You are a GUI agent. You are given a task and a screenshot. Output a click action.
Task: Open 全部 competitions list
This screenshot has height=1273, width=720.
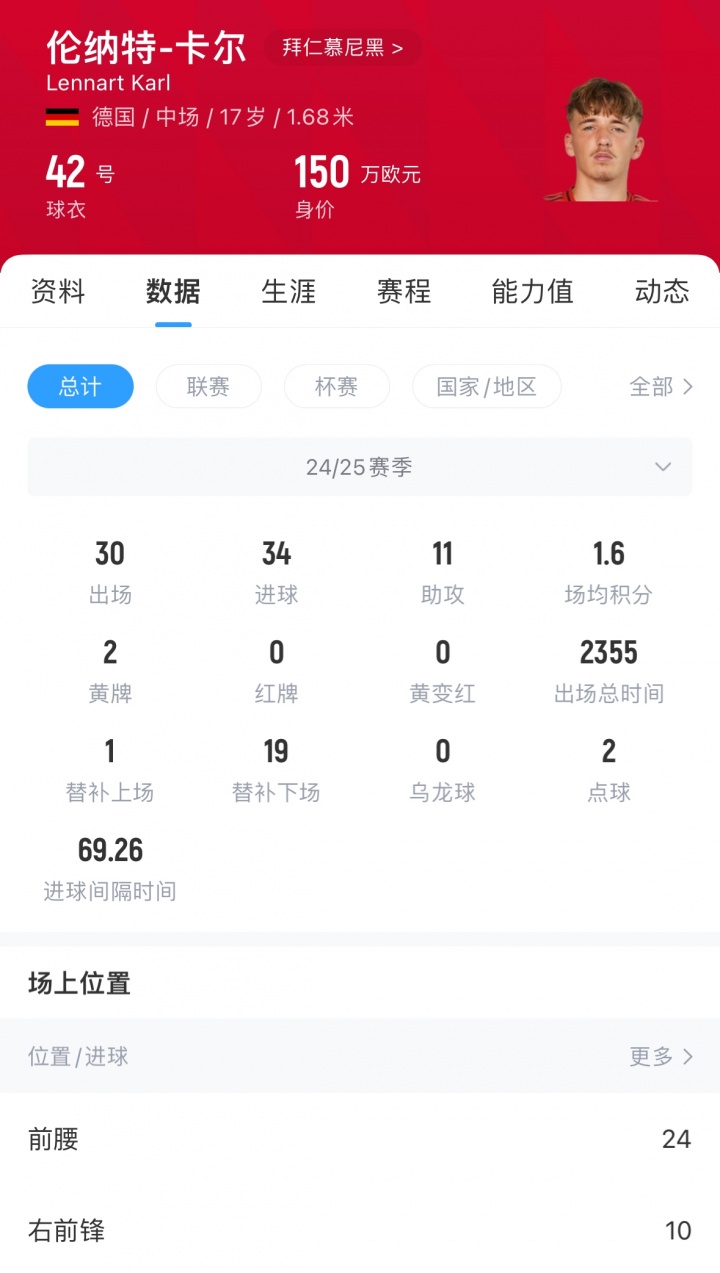pos(660,386)
